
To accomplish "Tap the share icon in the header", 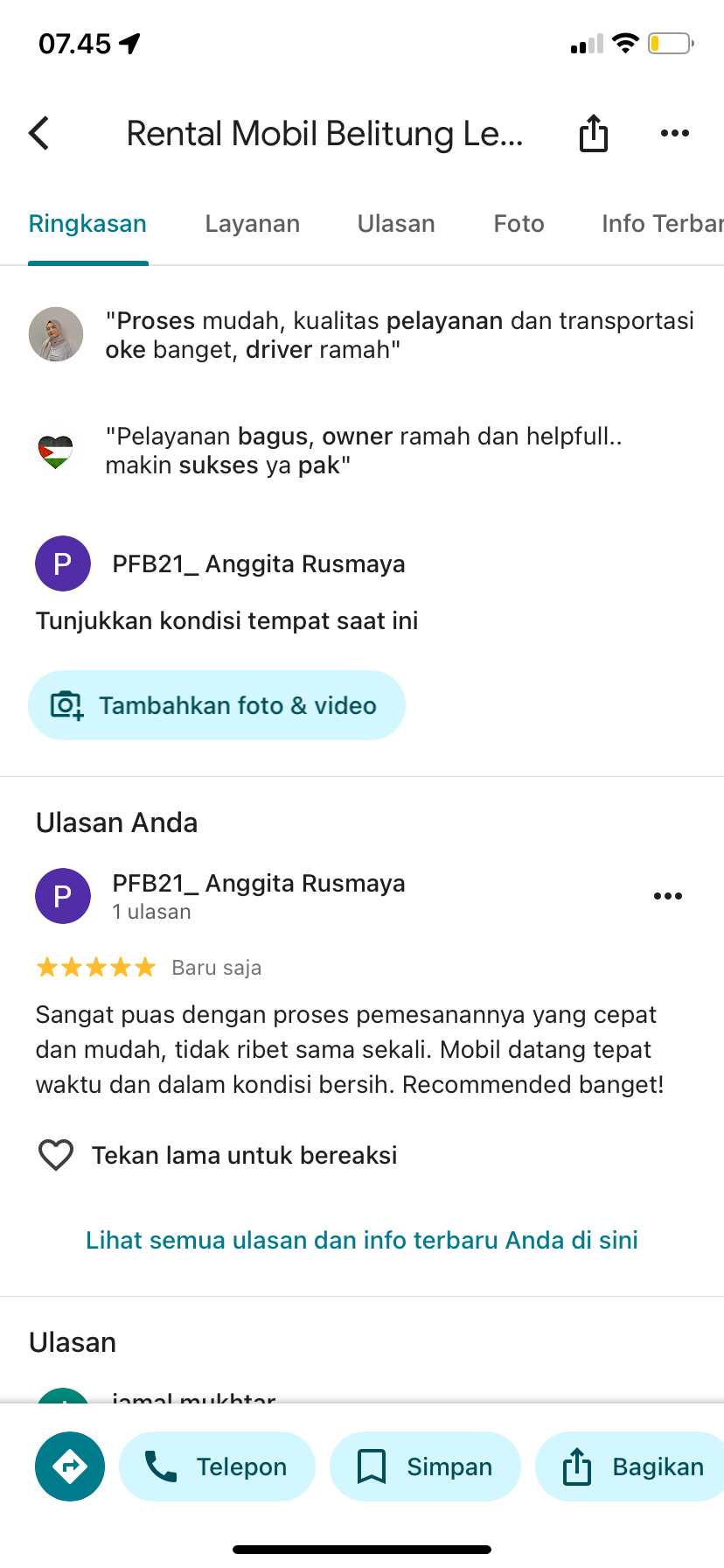I will pyautogui.click(x=594, y=134).
